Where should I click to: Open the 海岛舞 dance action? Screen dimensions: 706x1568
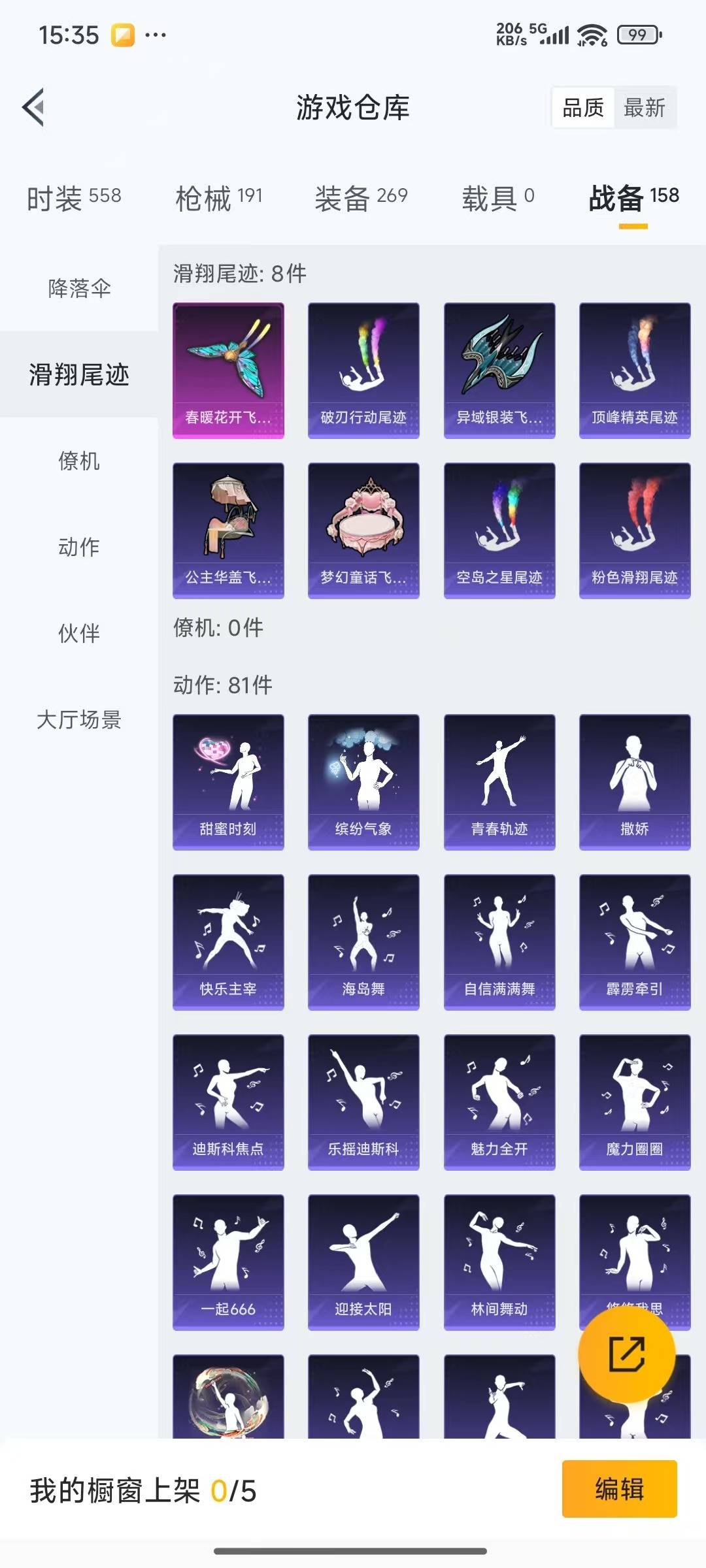tap(363, 941)
